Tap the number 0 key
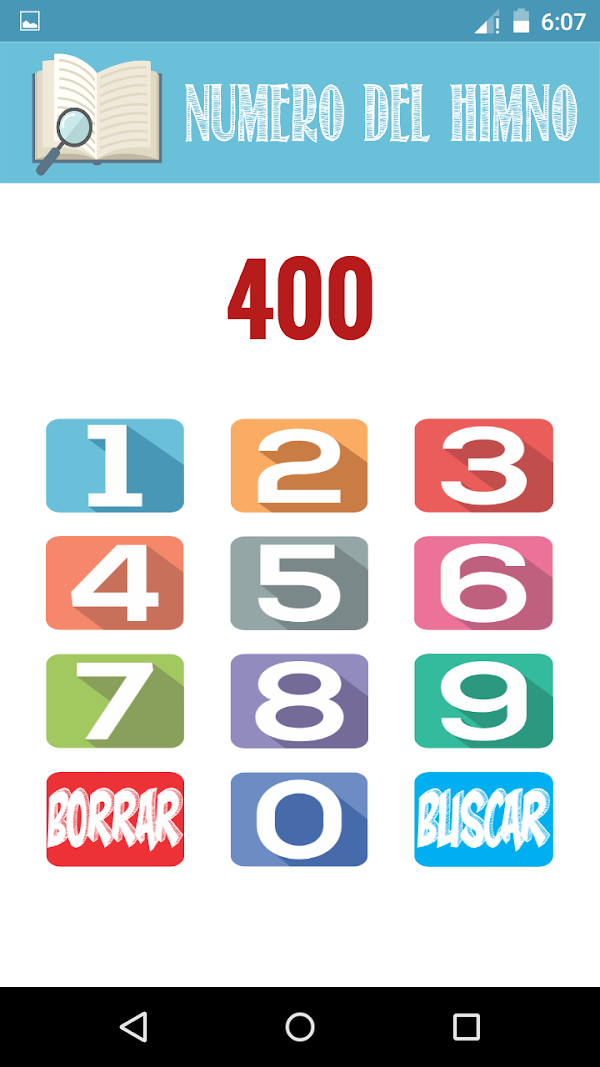The height and width of the screenshot is (1067, 600). (x=299, y=819)
